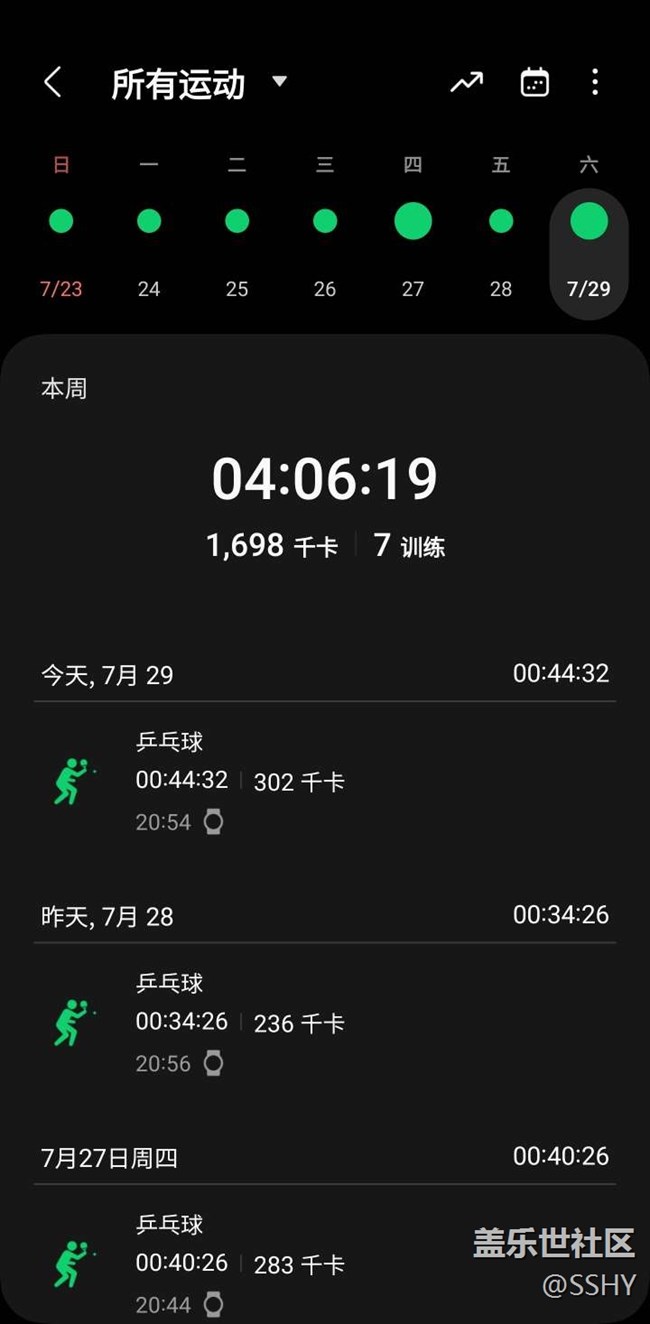Open today's 乒乓球 workout of 00:44:32
The width and height of the screenshot is (650, 1324).
325,781
